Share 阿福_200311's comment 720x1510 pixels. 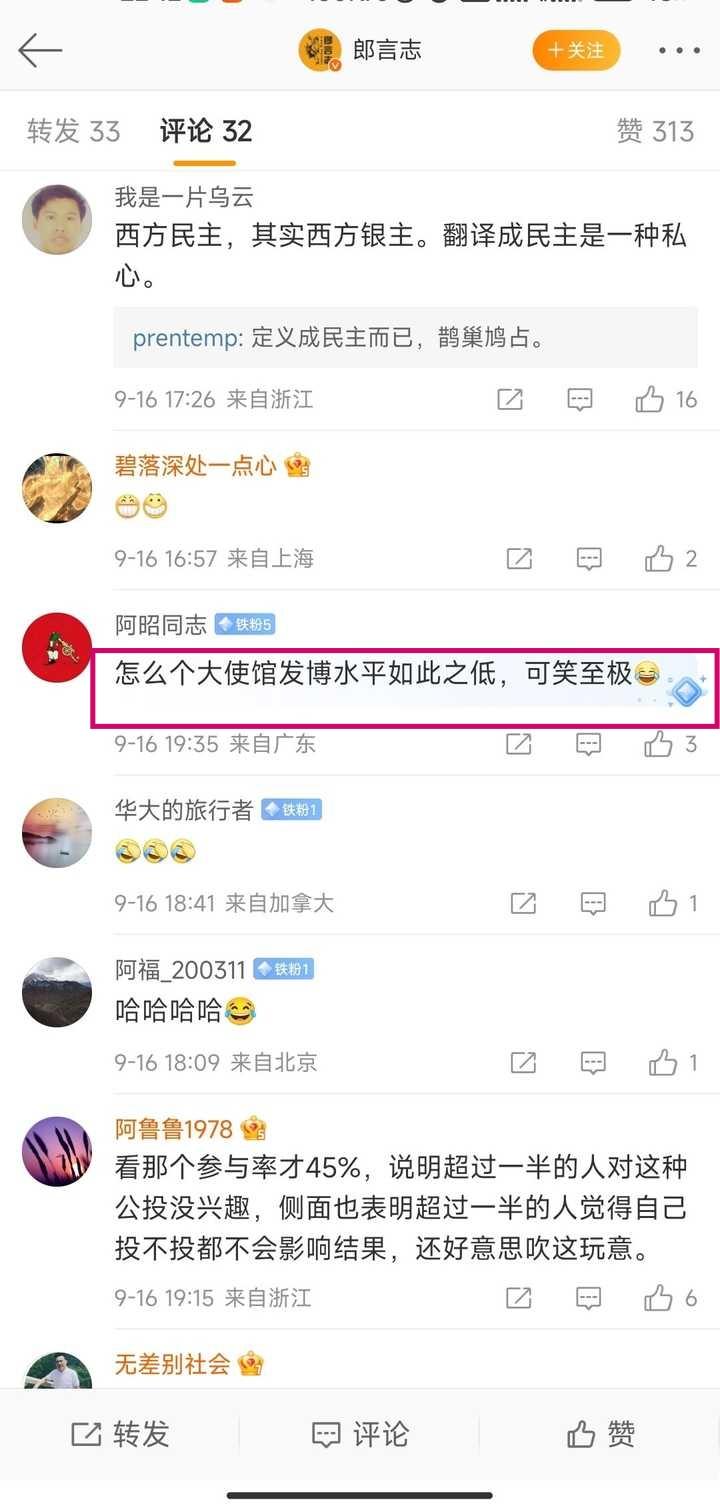[x=523, y=1063]
